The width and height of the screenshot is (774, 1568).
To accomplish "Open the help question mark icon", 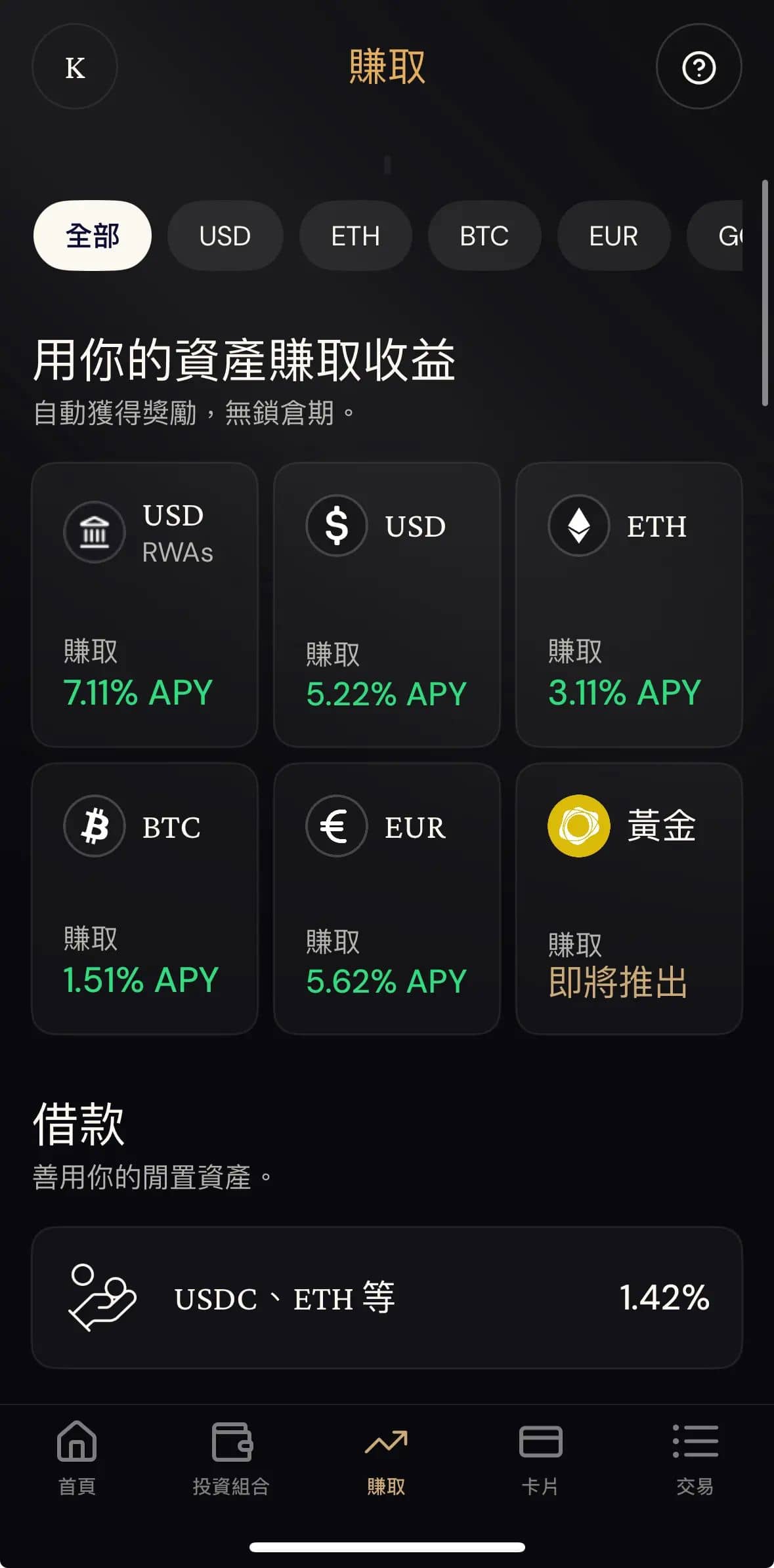I will point(699,67).
